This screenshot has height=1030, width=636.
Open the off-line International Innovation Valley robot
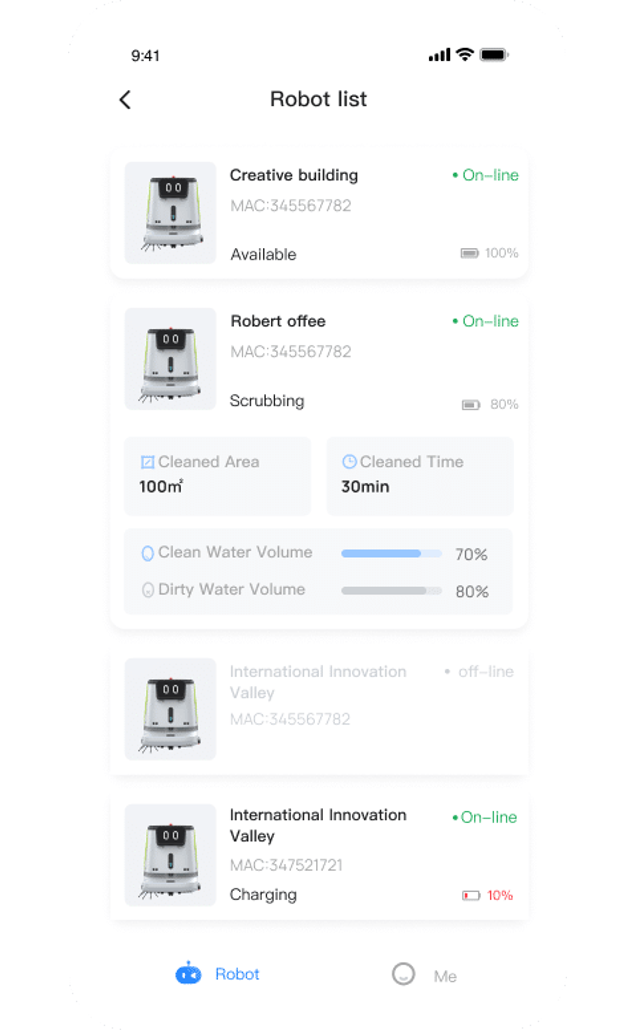[319, 710]
